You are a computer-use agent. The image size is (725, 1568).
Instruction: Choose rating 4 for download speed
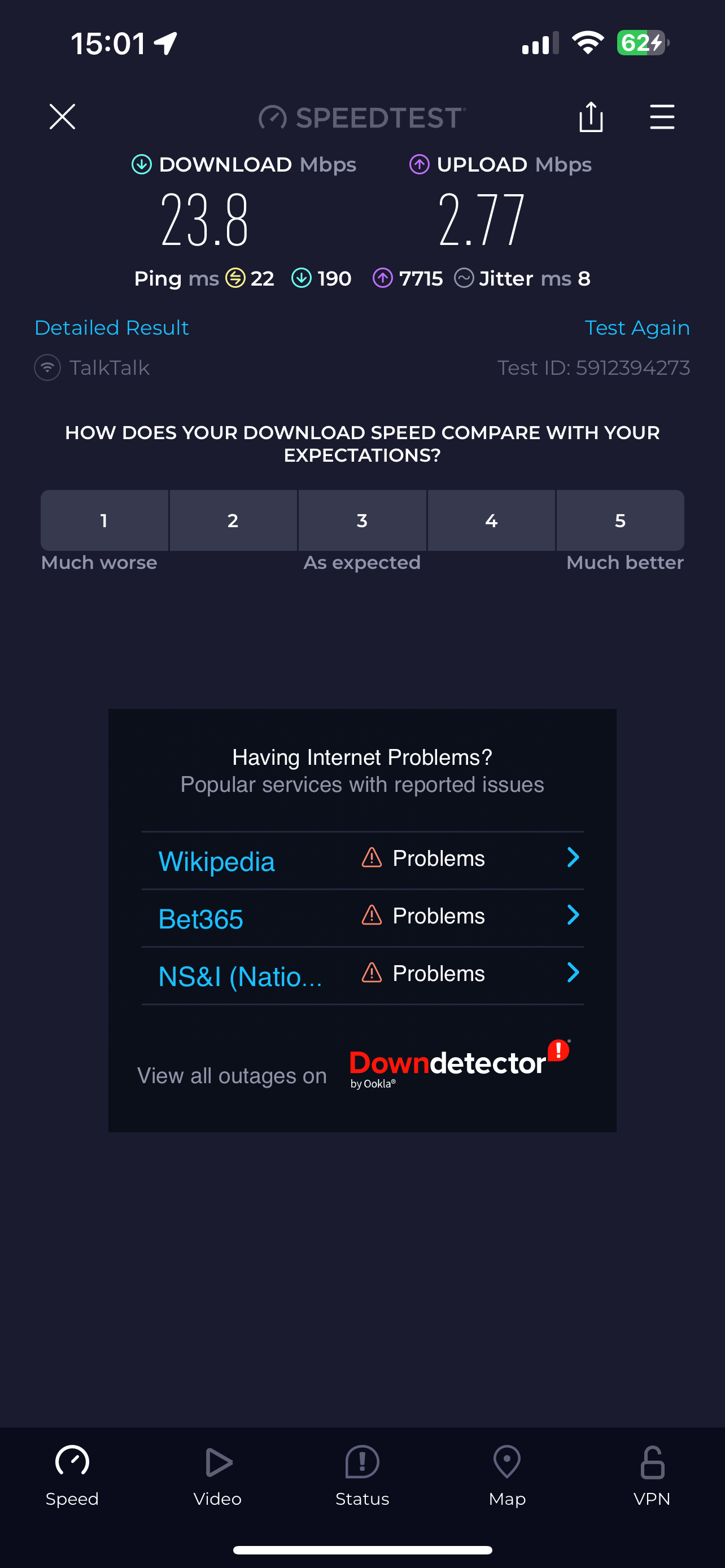pos(491,520)
